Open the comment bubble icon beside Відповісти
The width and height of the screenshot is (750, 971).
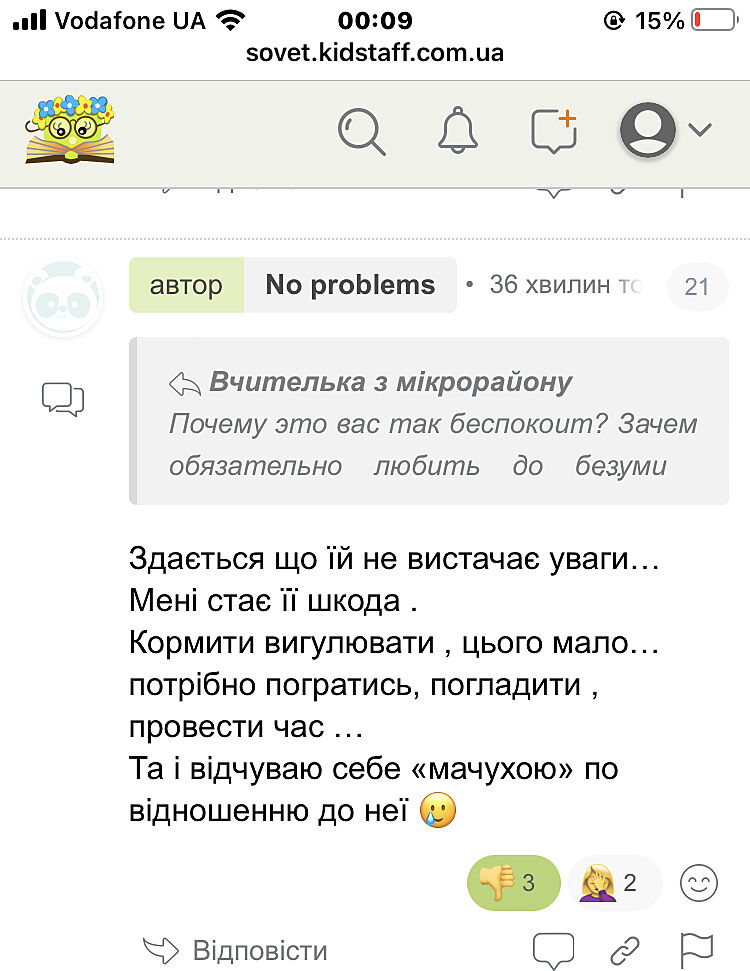(553, 949)
